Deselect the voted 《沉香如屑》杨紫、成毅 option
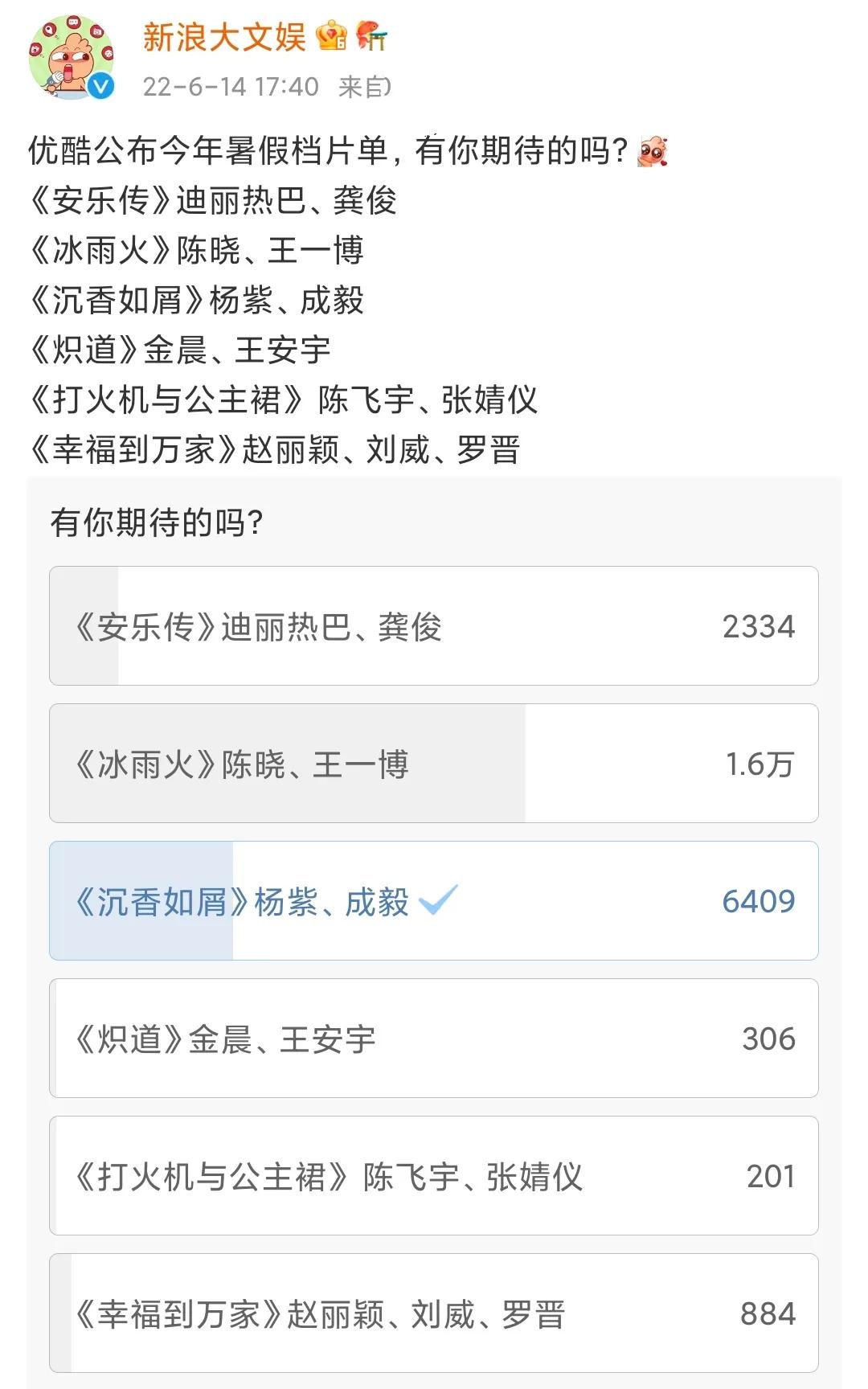Image resolution: width=868 pixels, height=1389 pixels. click(x=434, y=901)
